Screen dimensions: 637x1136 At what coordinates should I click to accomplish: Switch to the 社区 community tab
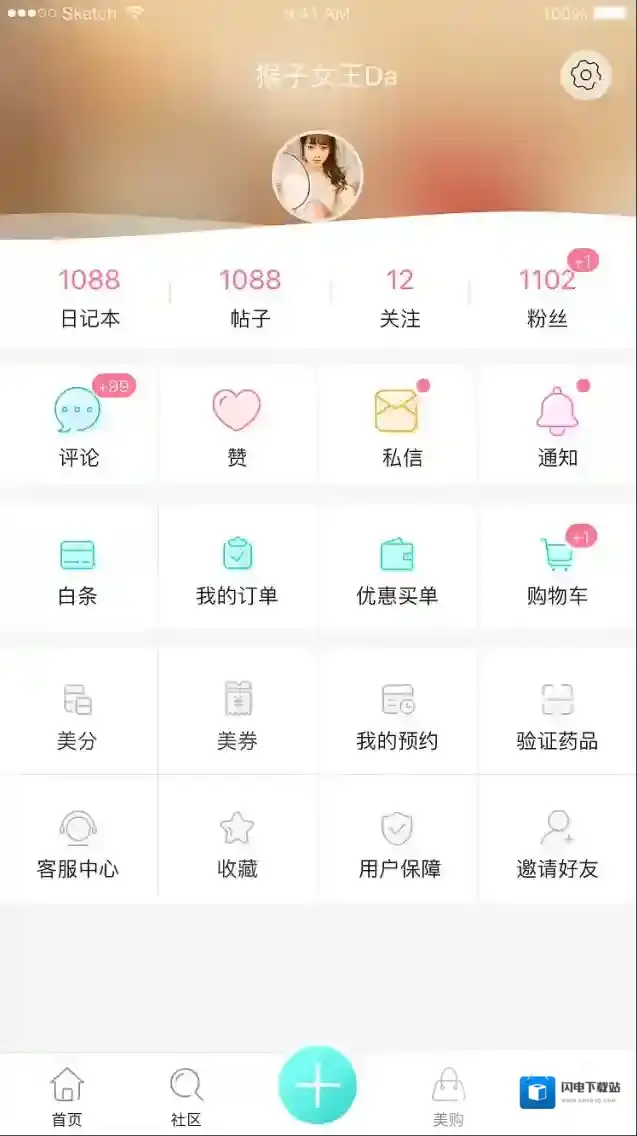[186, 1096]
